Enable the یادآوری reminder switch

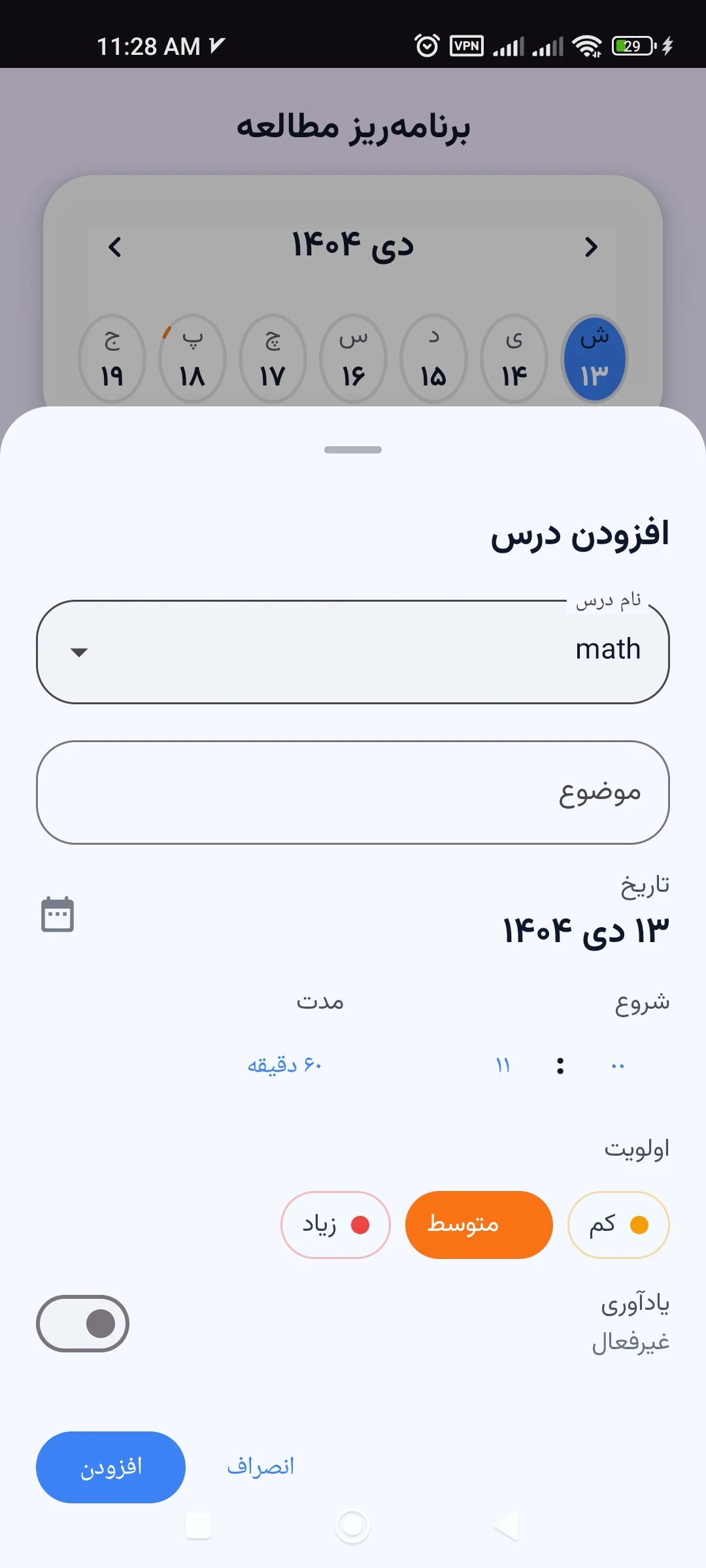tap(83, 1324)
